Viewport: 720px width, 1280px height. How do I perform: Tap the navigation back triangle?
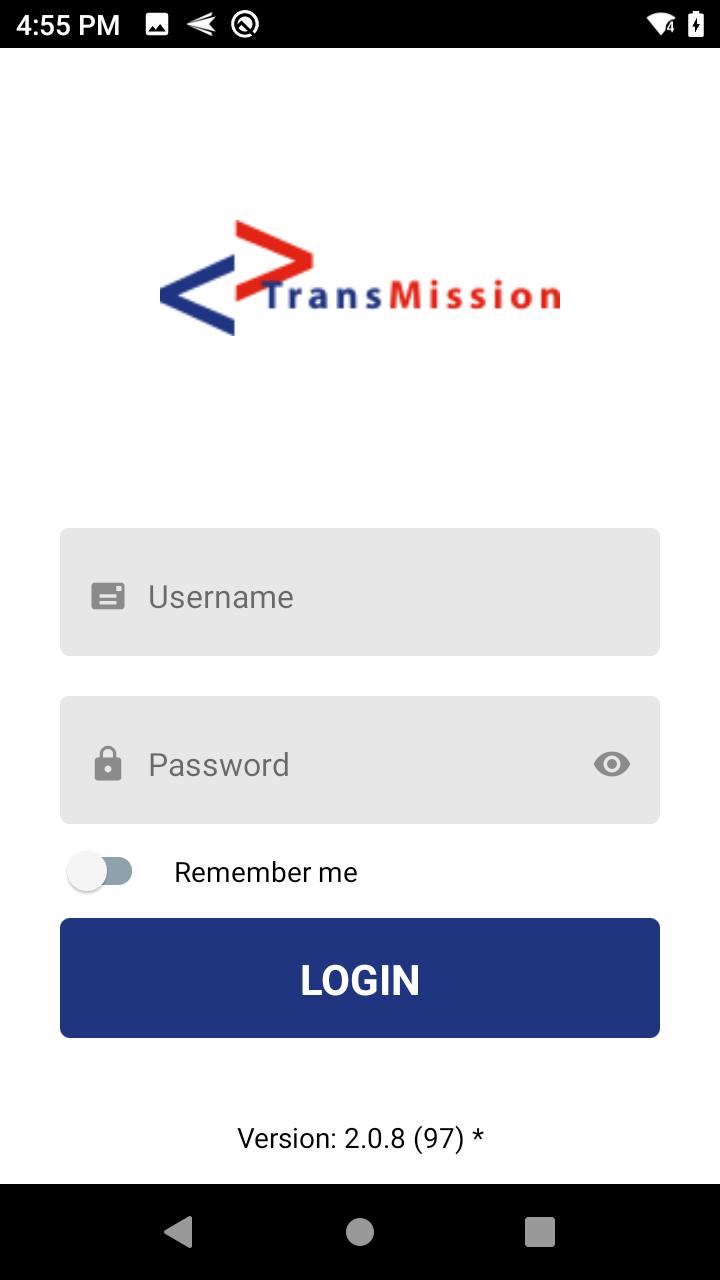[179, 1231]
